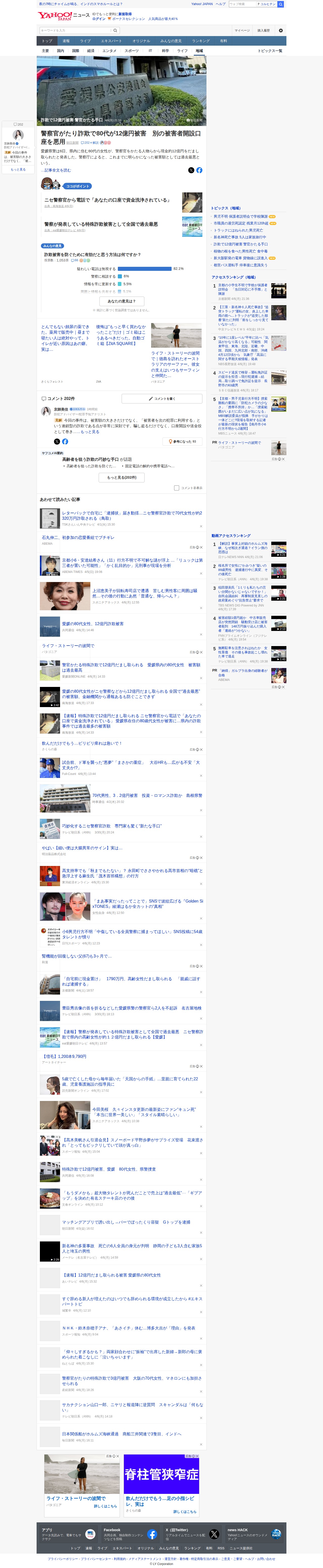
Task: Select the エンタメ category
Action: pyautogui.click(x=109, y=50)
